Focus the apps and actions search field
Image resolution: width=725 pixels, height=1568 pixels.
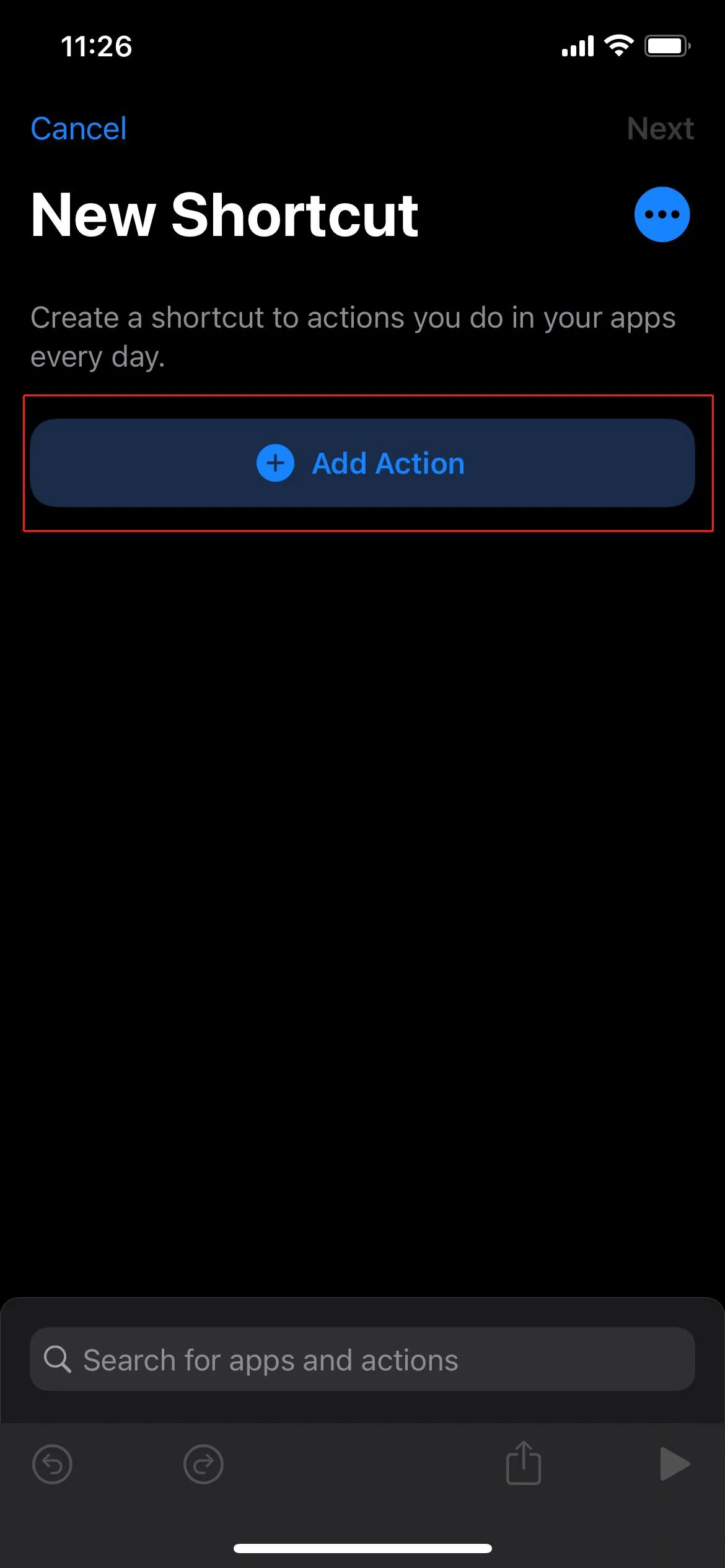[362, 1359]
